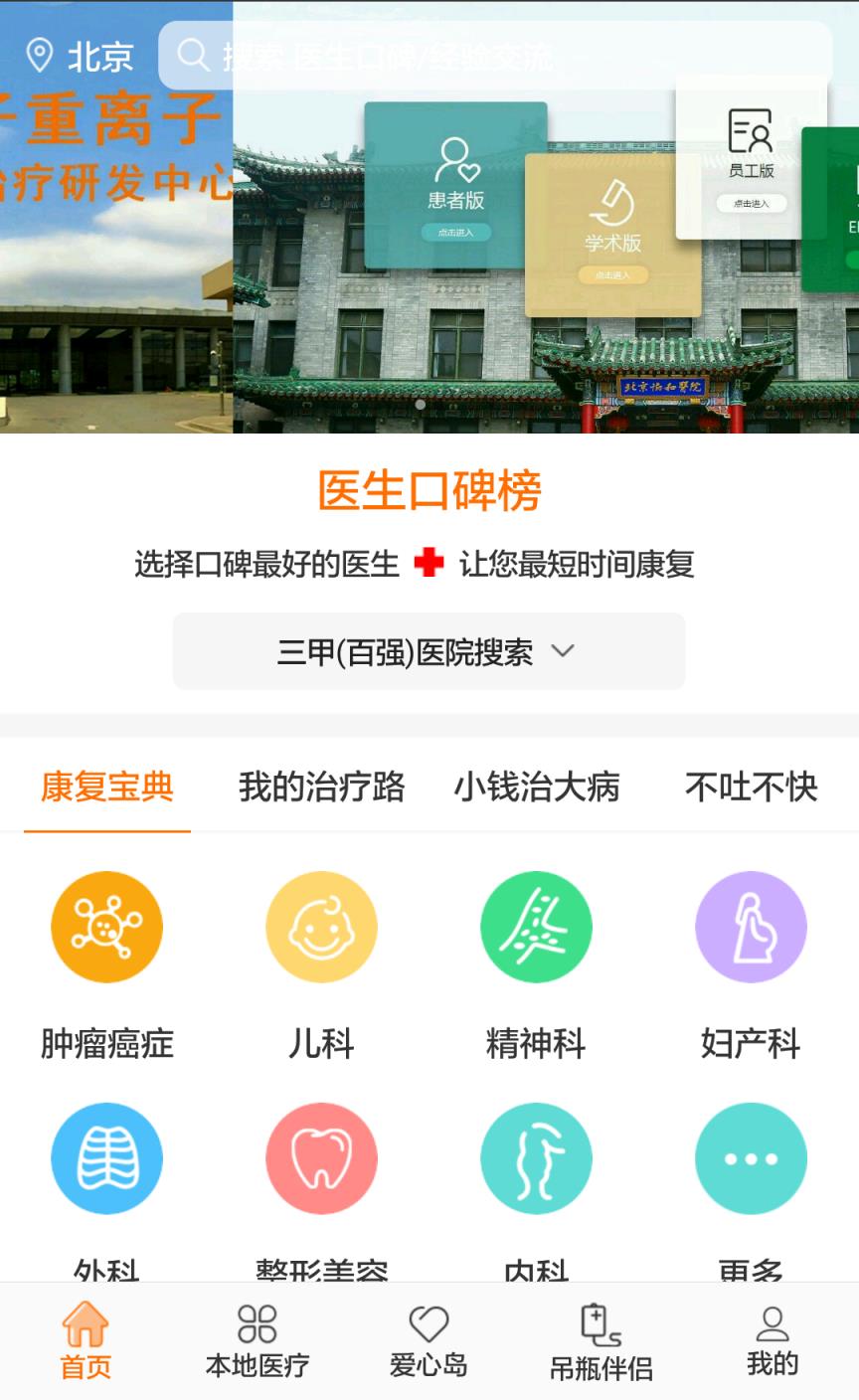Image resolution: width=859 pixels, height=1400 pixels.
Task: Expand the 三甲(百强)医院搜索 dropdown
Action: pyautogui.click(x=429, y=651)
